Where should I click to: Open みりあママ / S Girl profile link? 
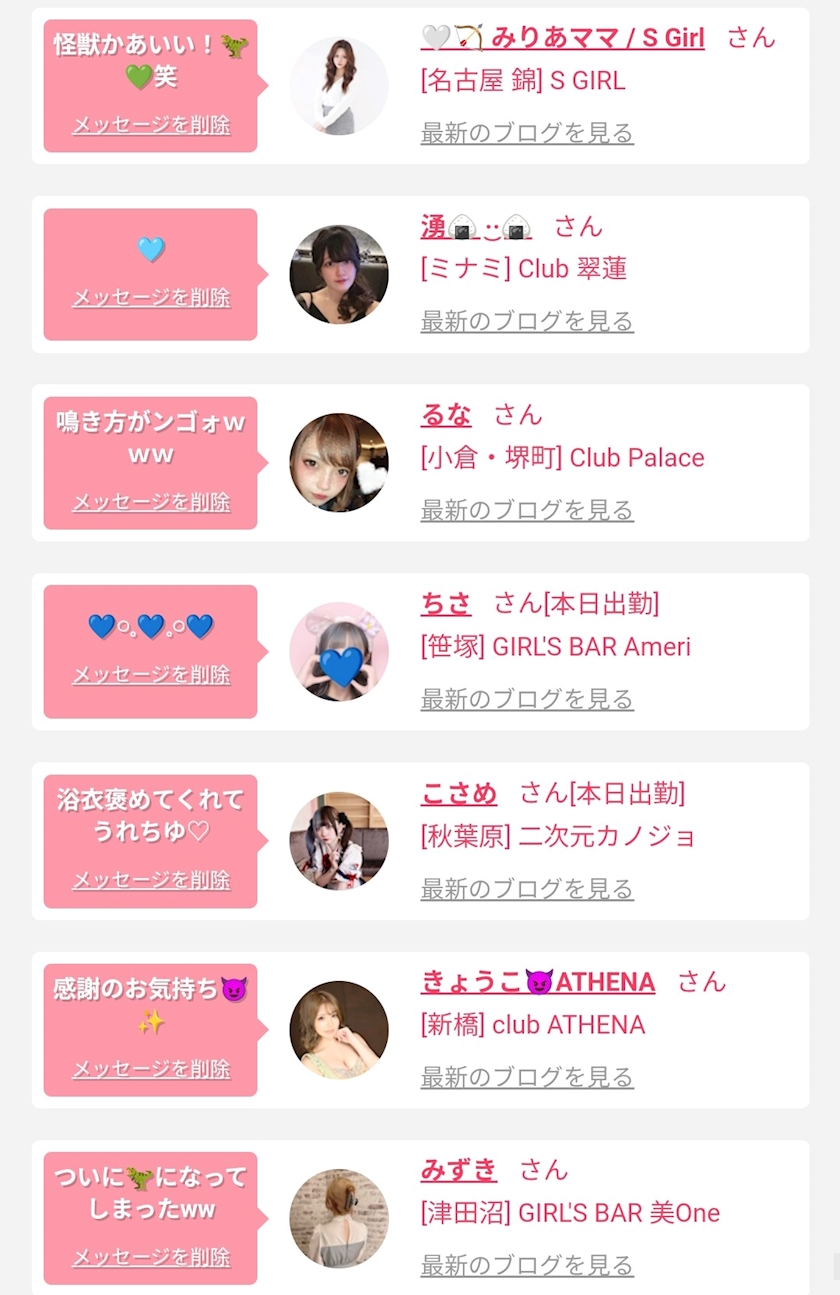point(563,38)
